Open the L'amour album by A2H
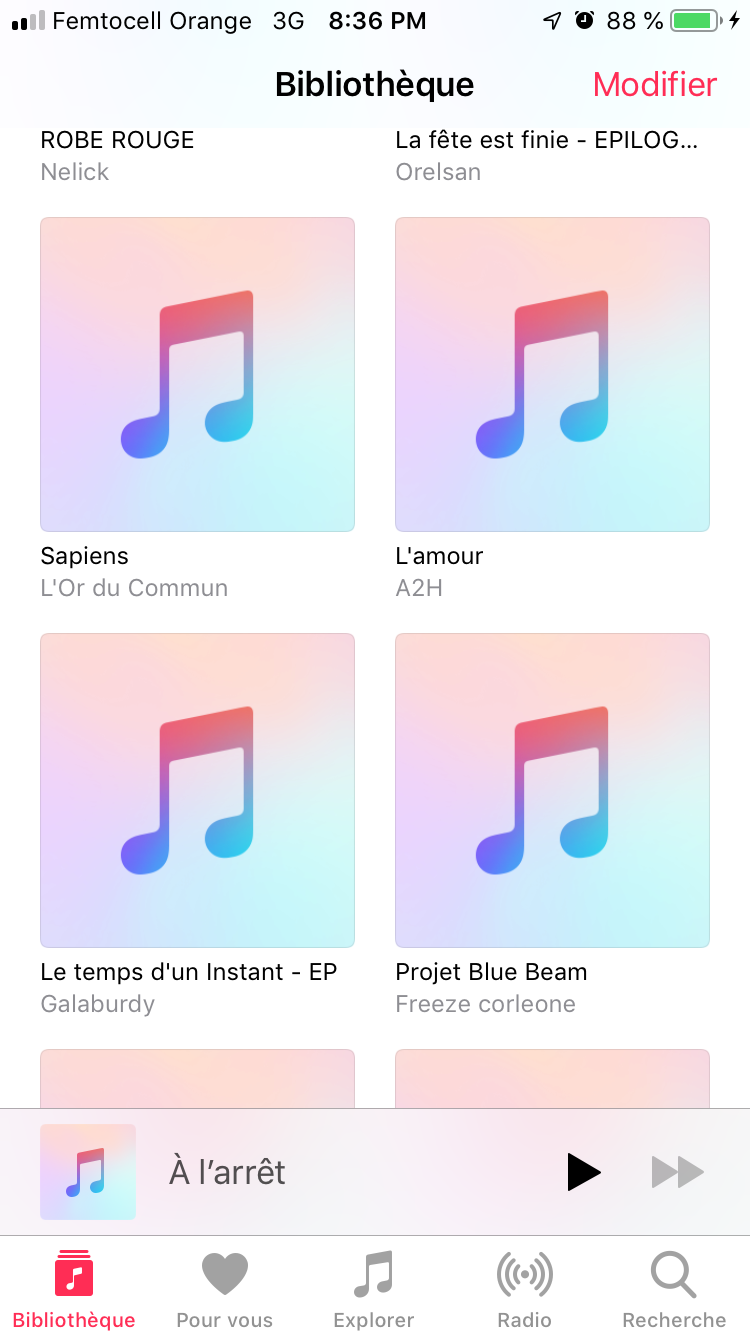This screenshot has height=1334, width=750. pos(552,374)
